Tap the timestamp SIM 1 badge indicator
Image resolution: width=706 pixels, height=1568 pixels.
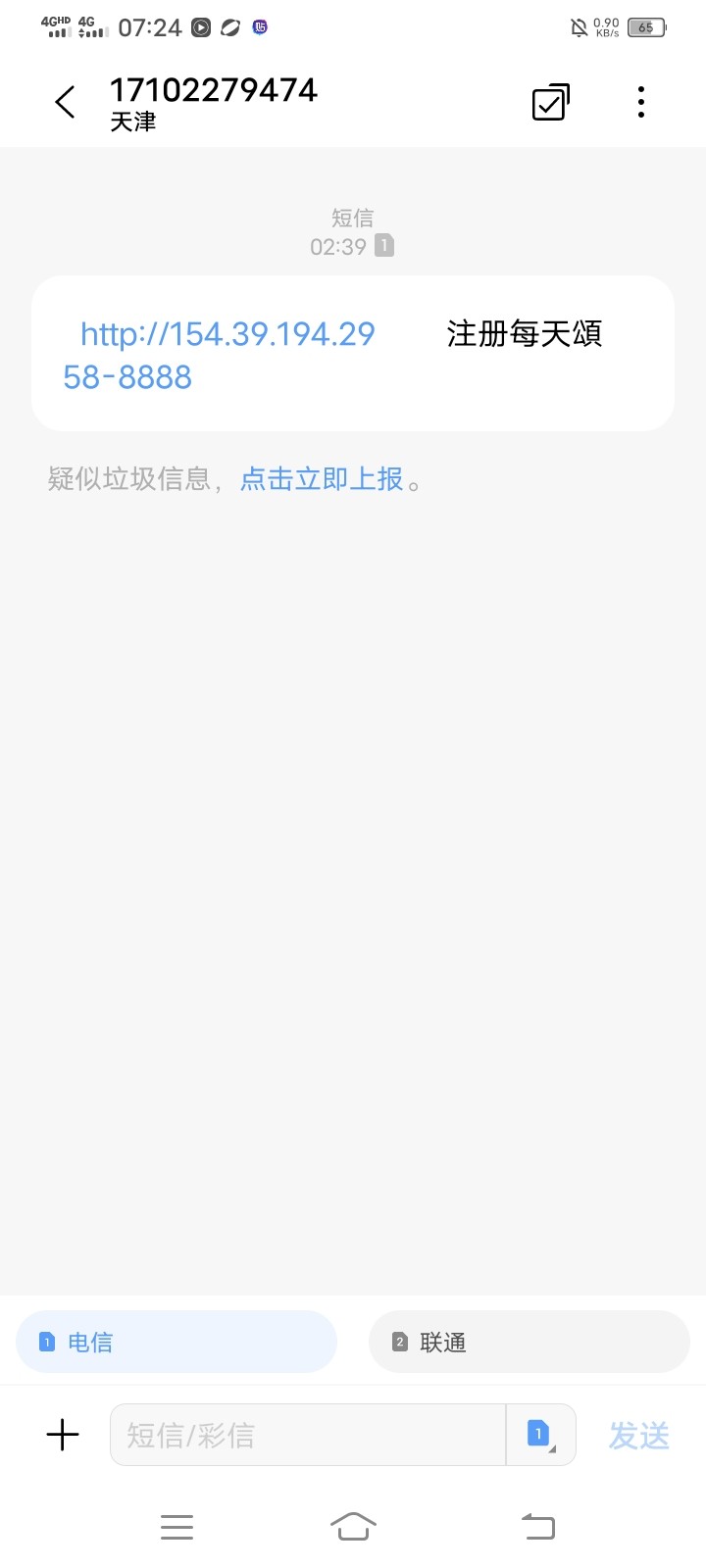383,246
